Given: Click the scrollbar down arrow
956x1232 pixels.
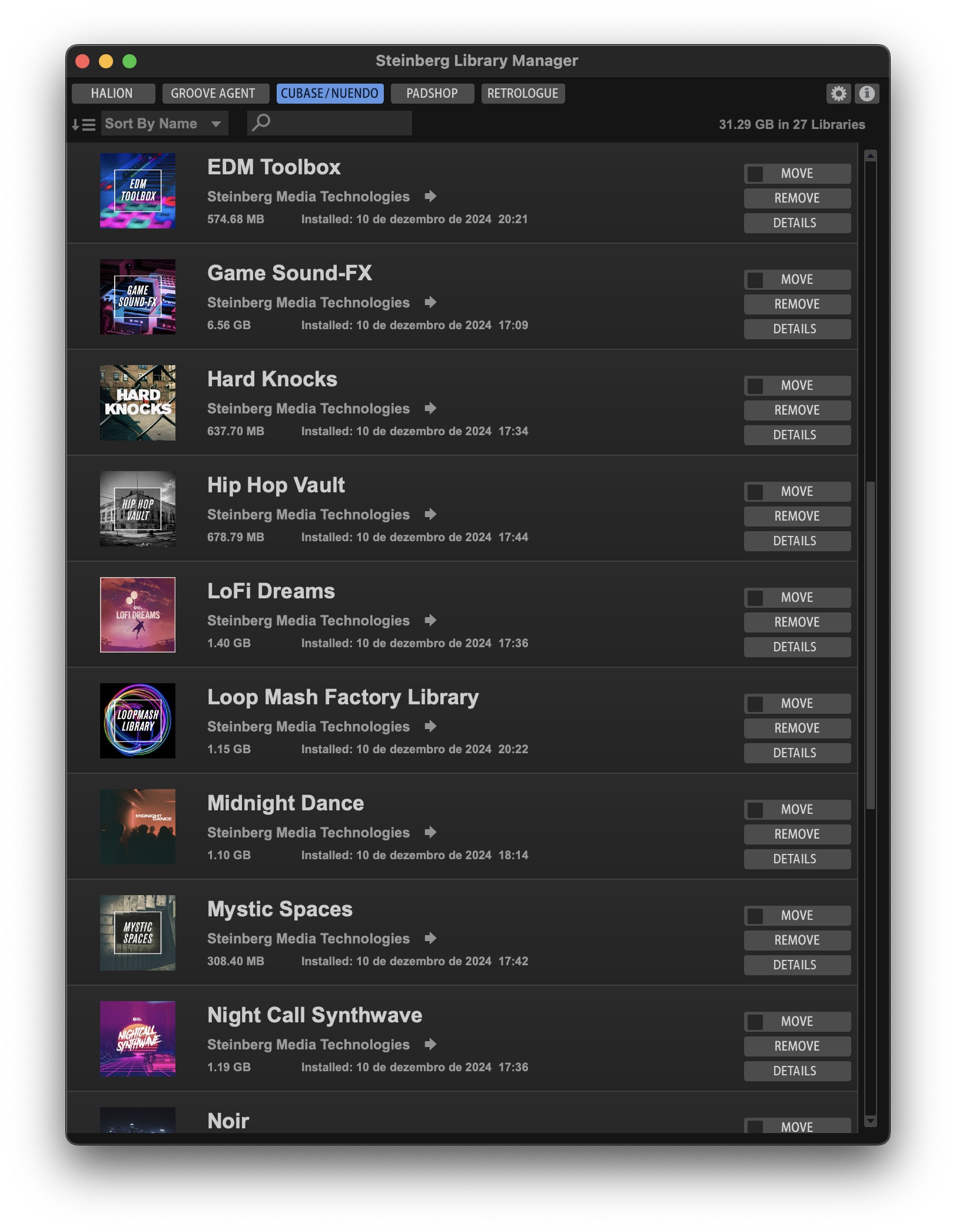Looking at the screenshot, I should (x=871, y=1121).
